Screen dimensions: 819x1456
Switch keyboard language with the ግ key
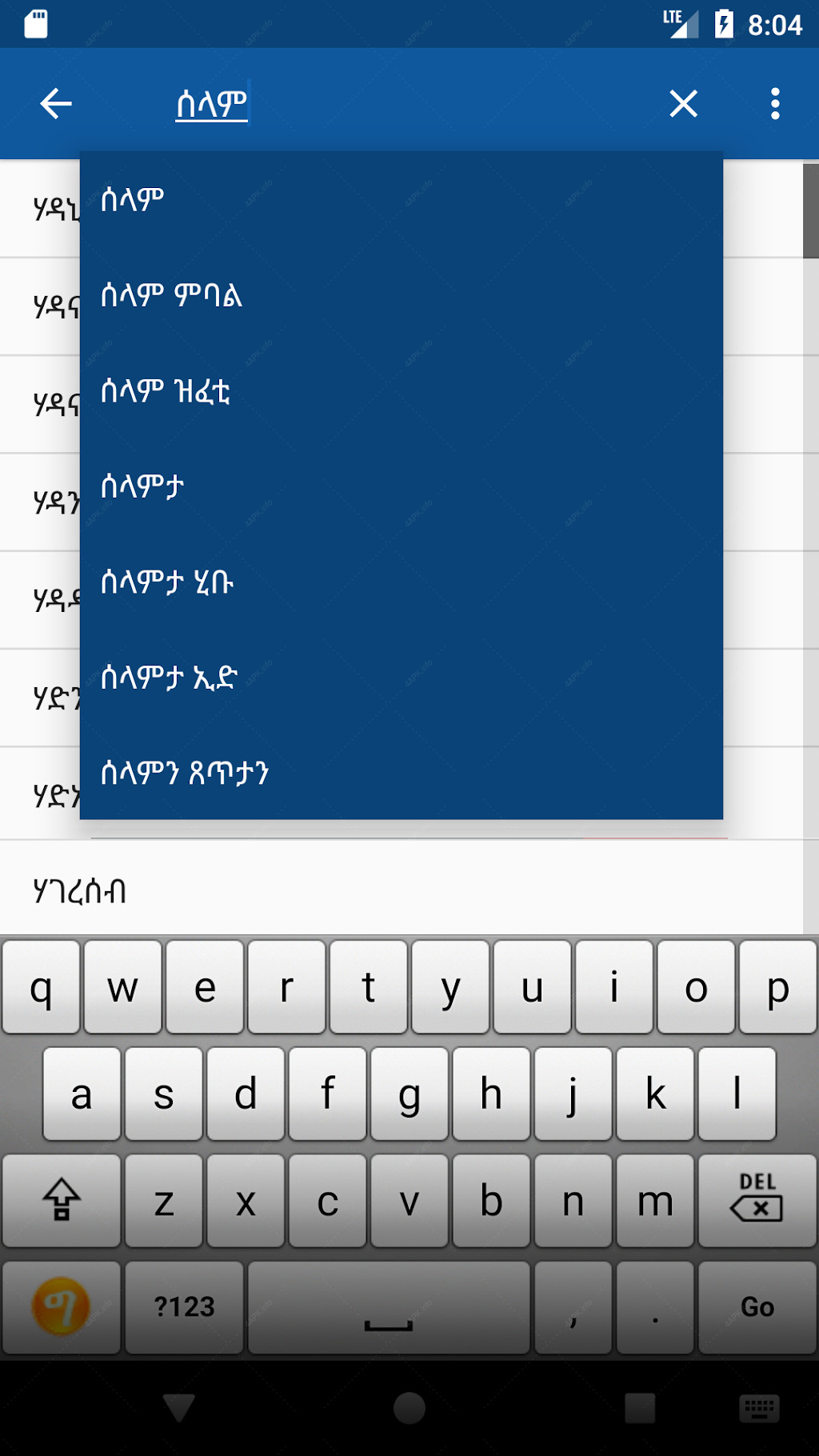[x=62, y=1307]
